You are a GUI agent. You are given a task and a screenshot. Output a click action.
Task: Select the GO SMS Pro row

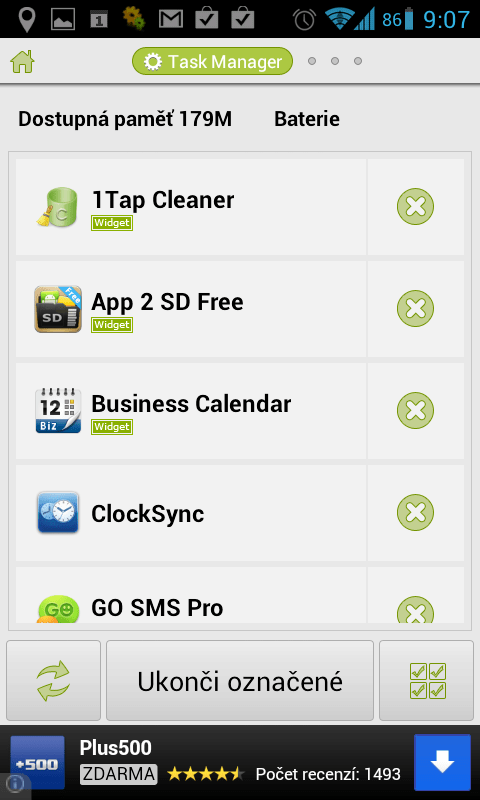click(x=191, y=595)
